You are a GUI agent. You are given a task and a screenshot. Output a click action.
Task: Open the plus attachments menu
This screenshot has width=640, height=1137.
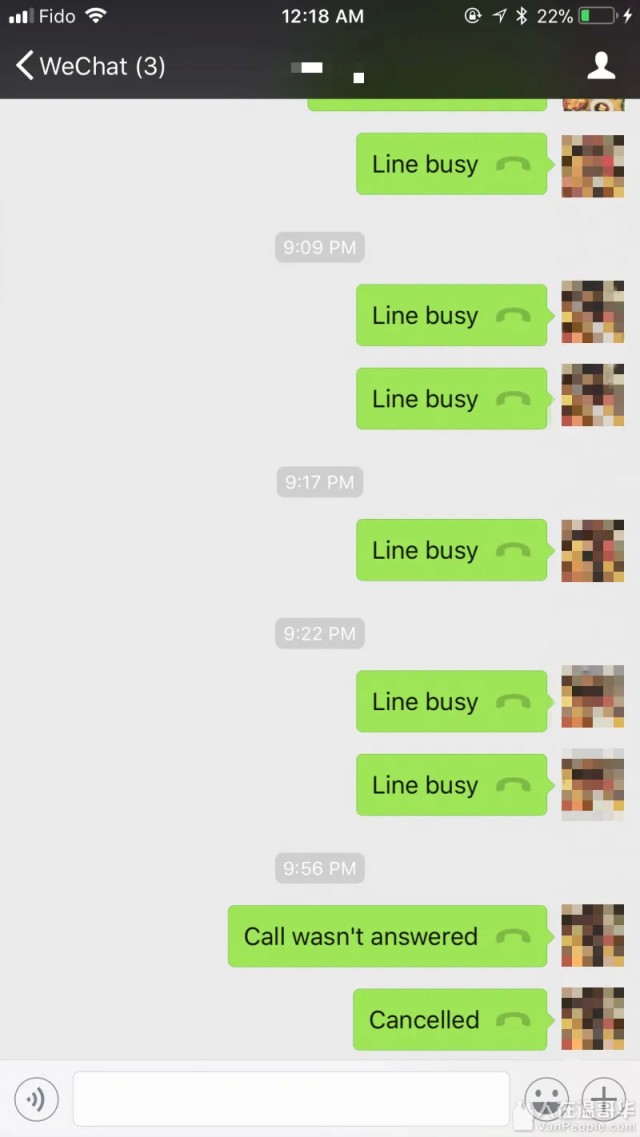tap(603, 1100)
